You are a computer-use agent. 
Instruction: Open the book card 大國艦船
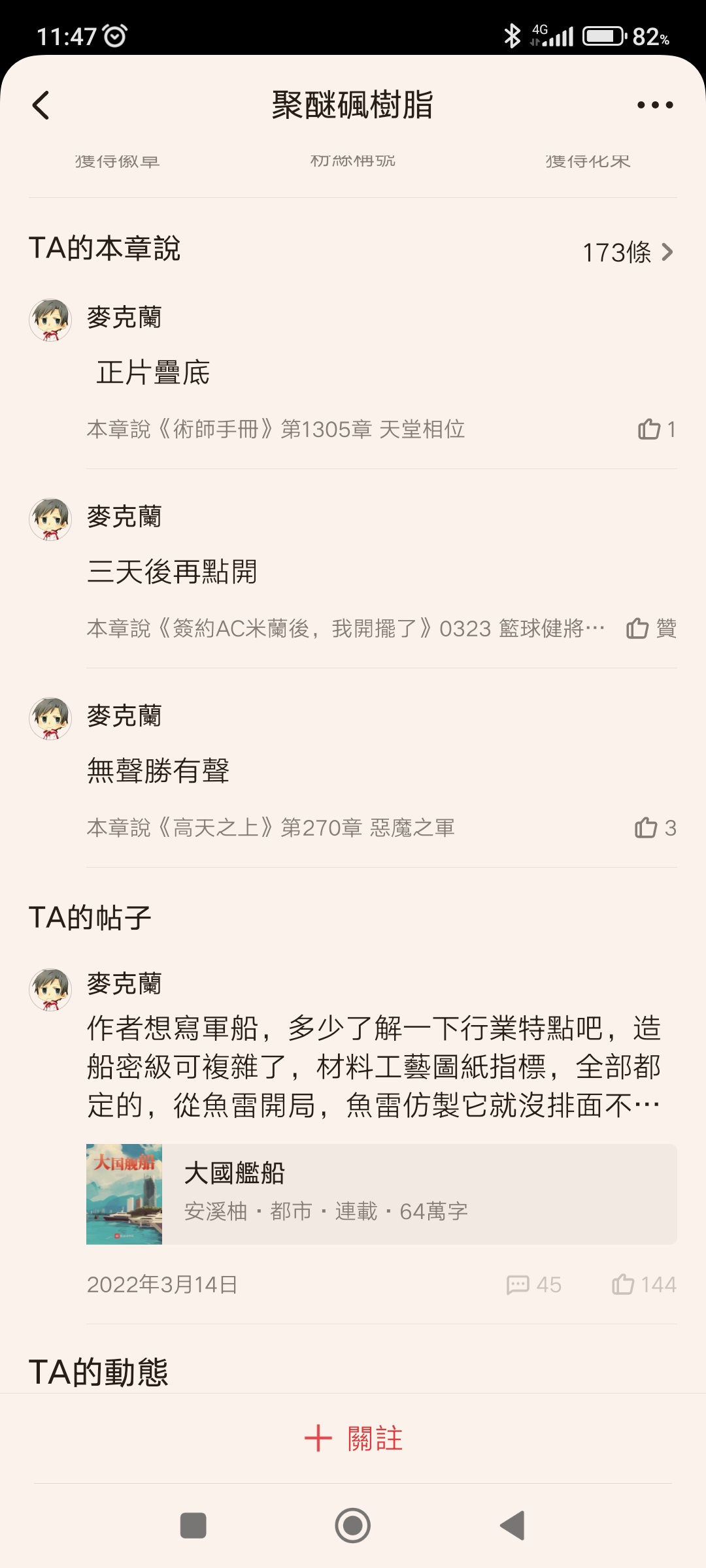(381, 1194)
